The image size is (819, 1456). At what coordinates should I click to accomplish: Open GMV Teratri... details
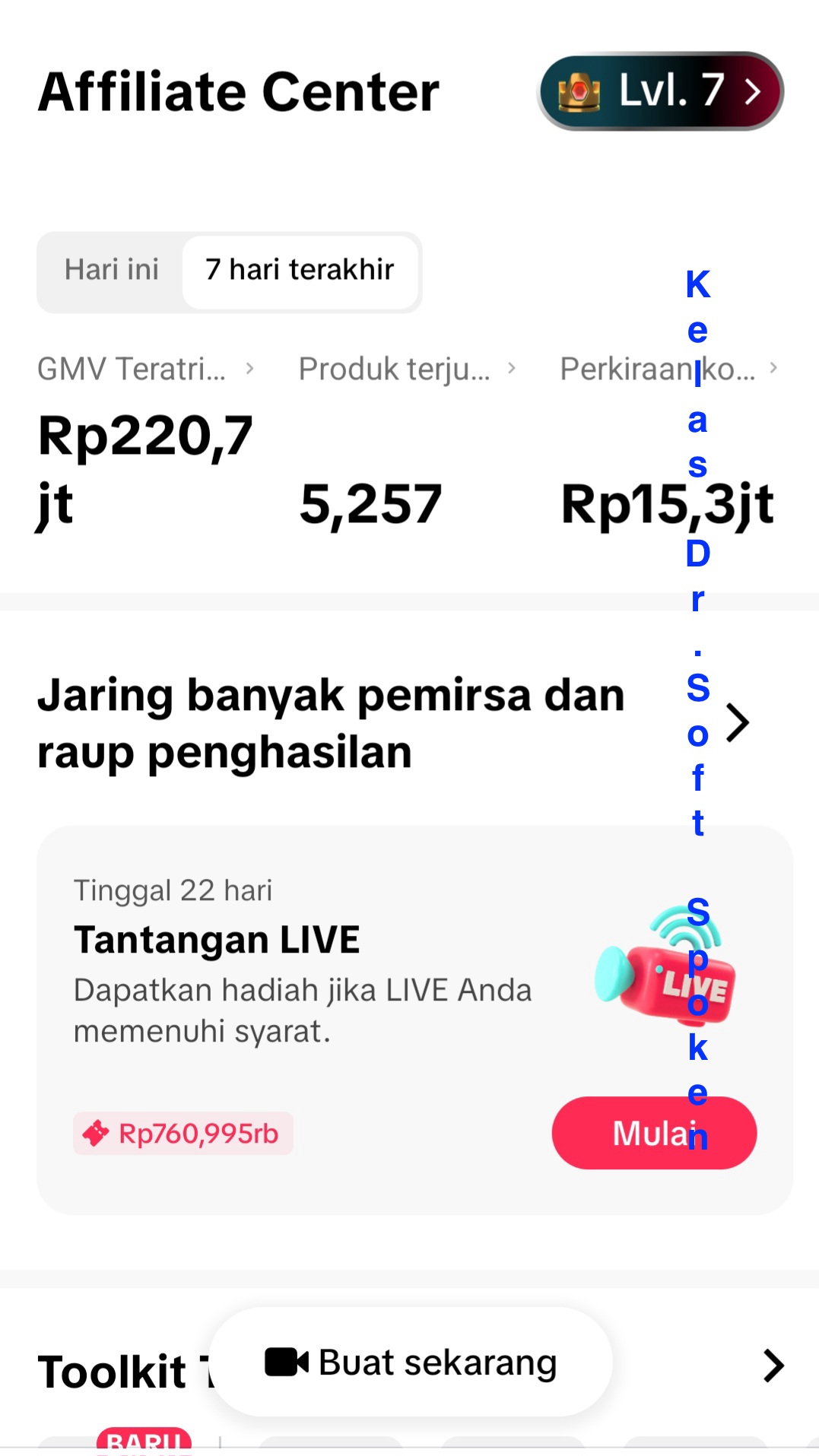[144, 370]
